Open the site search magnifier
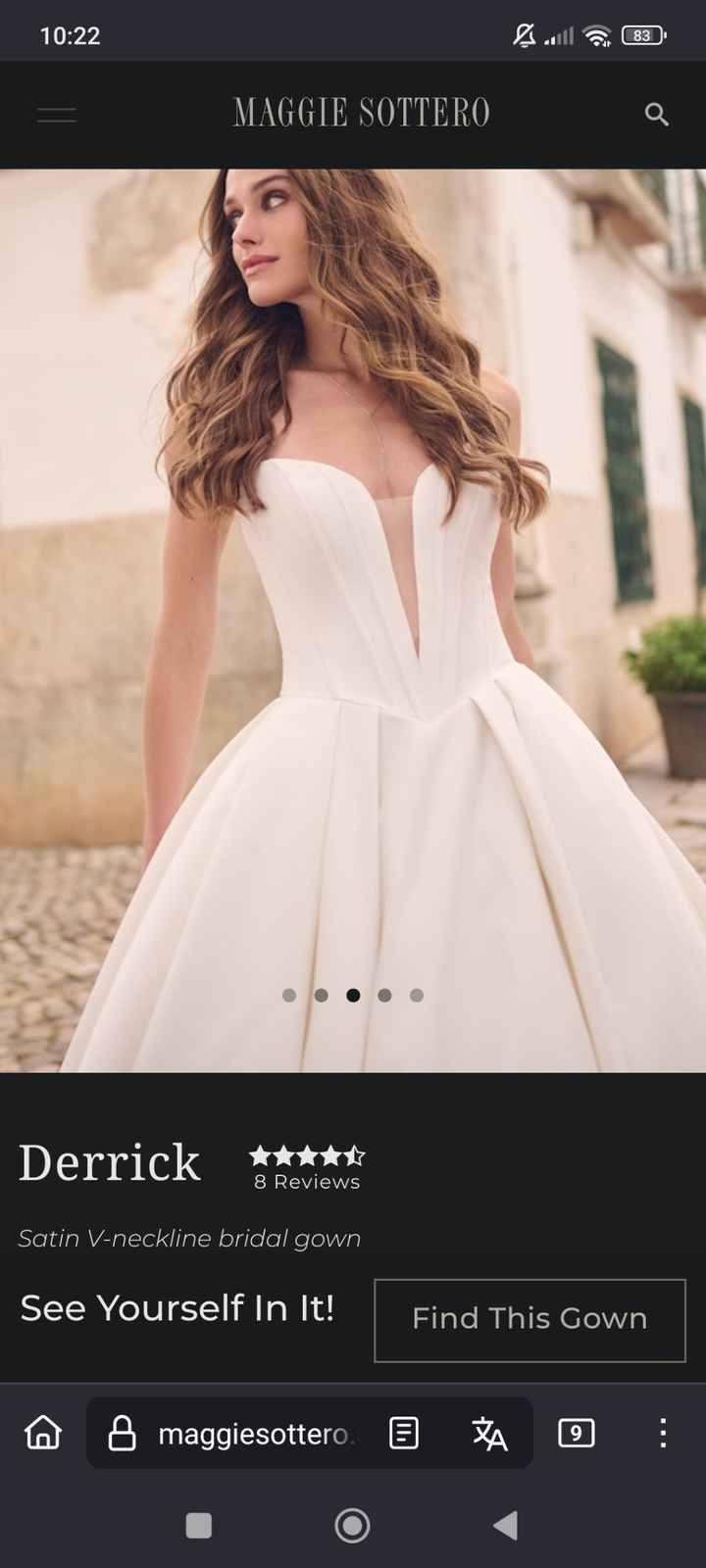Screen dimensions: 706x1568 pos(656,115)
